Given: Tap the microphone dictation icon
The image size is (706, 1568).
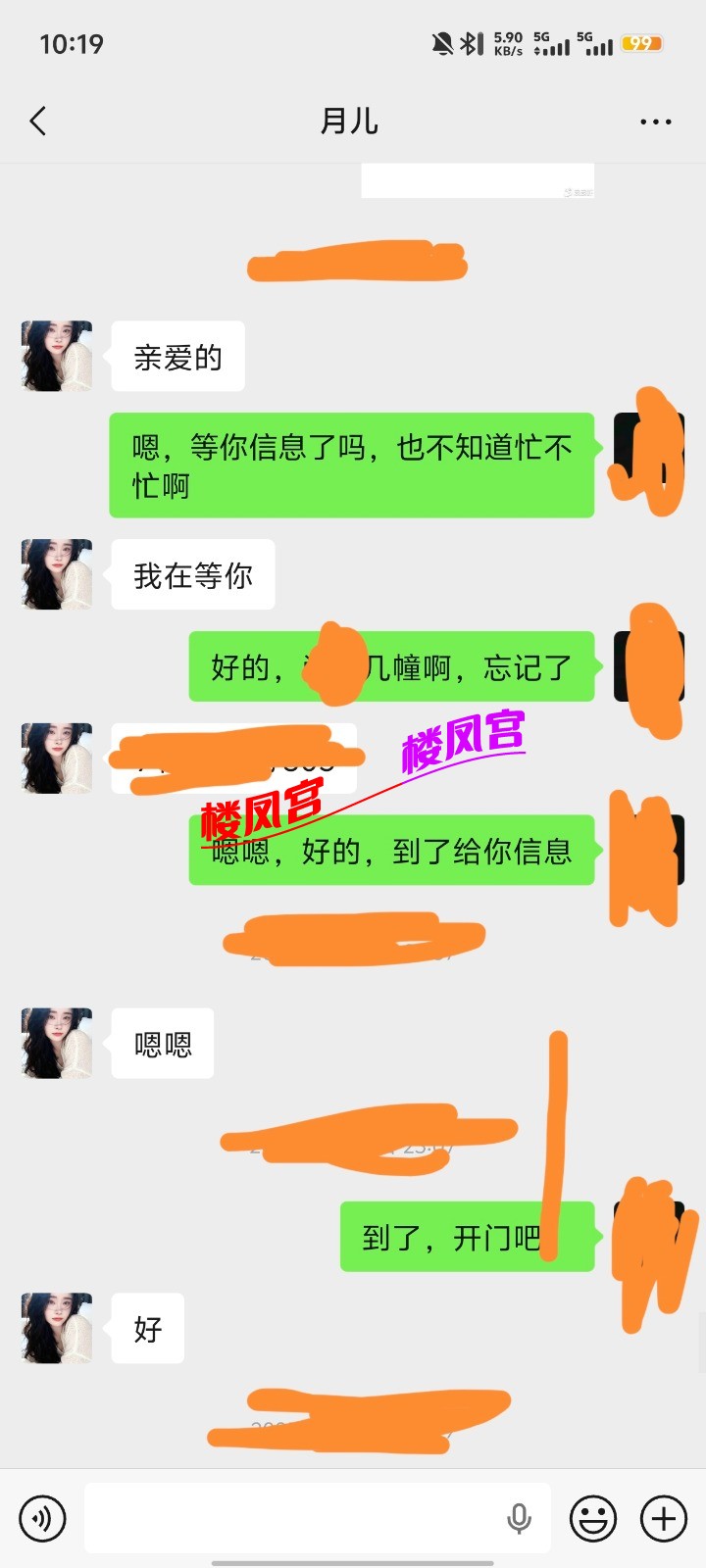Looking at the screenshot, I should click(x=519, y=1518).
